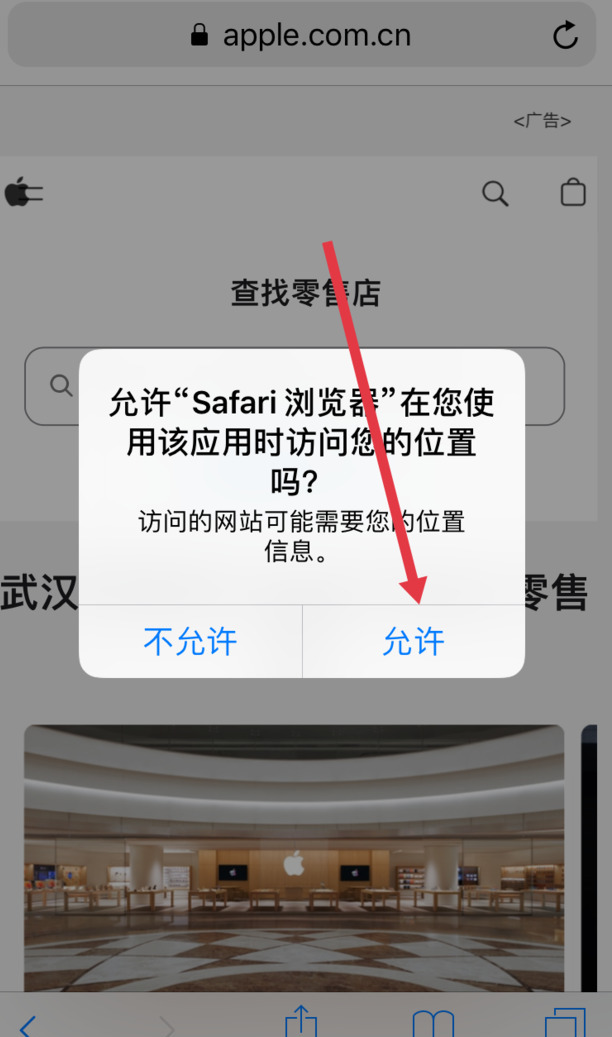Open the Safari share sheet

[x=301, y=1022]
